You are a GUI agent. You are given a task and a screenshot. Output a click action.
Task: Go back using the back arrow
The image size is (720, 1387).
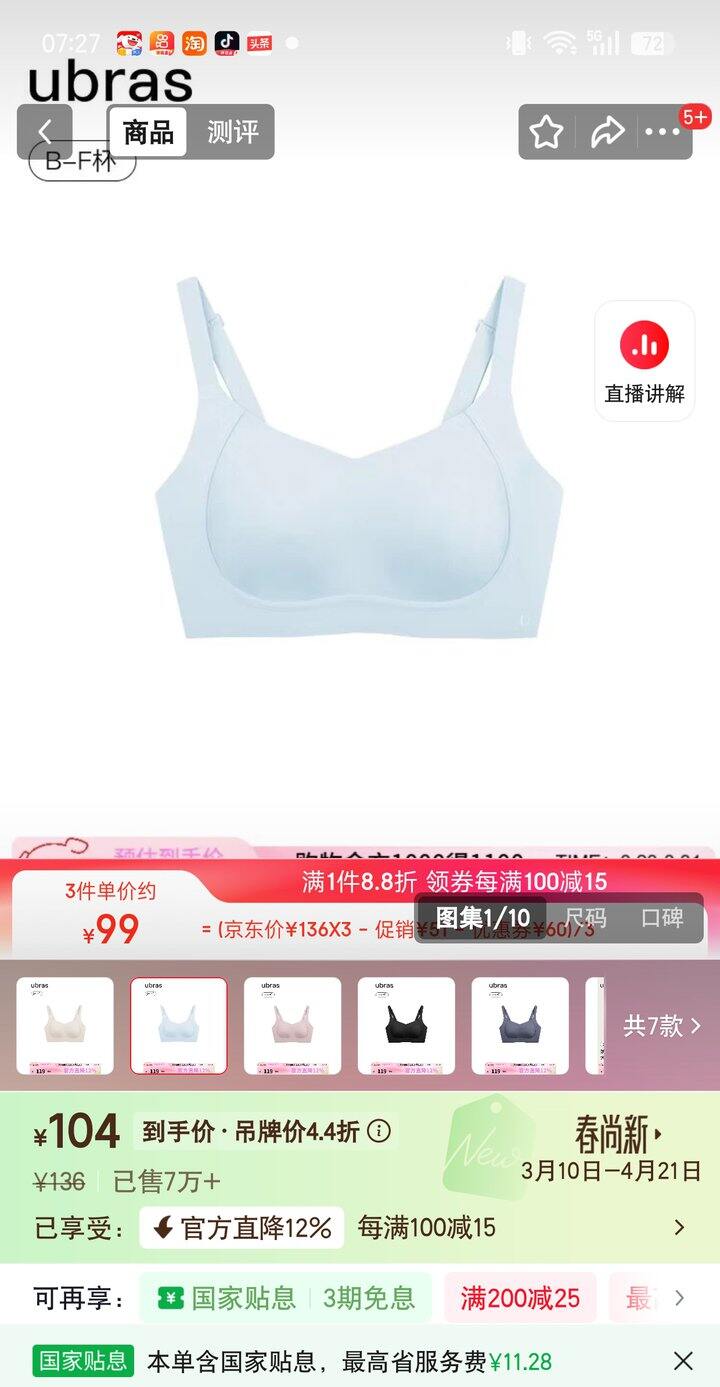(44, 132)
